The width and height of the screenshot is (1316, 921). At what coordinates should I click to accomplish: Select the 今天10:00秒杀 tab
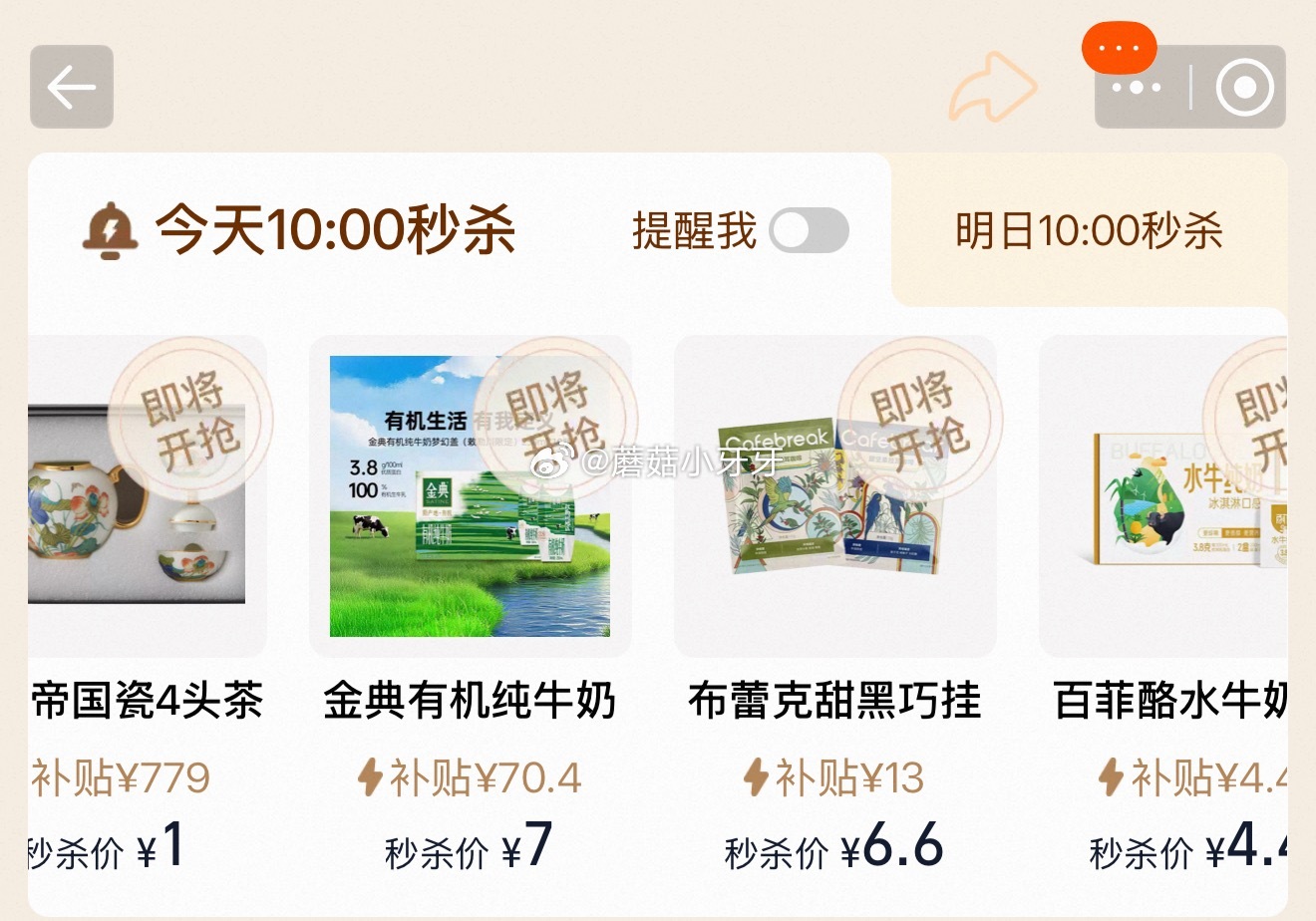(x=335, y=231)
